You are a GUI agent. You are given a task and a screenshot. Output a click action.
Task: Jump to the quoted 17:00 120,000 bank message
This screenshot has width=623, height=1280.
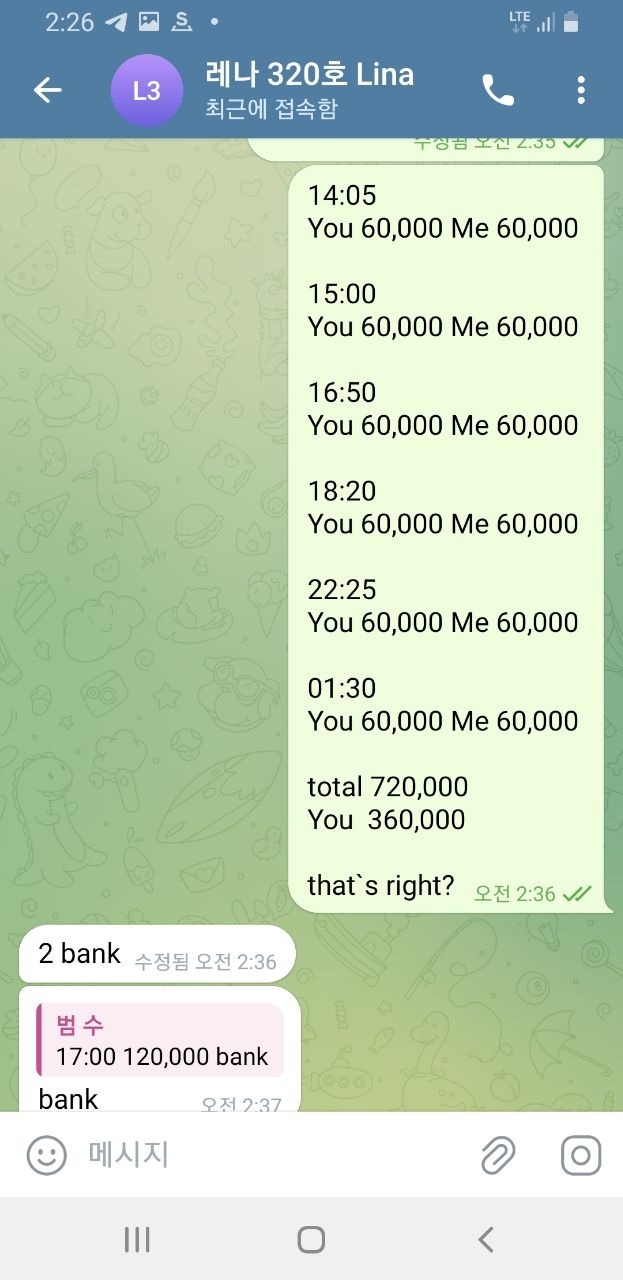pyautogui.click(x=160, y=1041)
